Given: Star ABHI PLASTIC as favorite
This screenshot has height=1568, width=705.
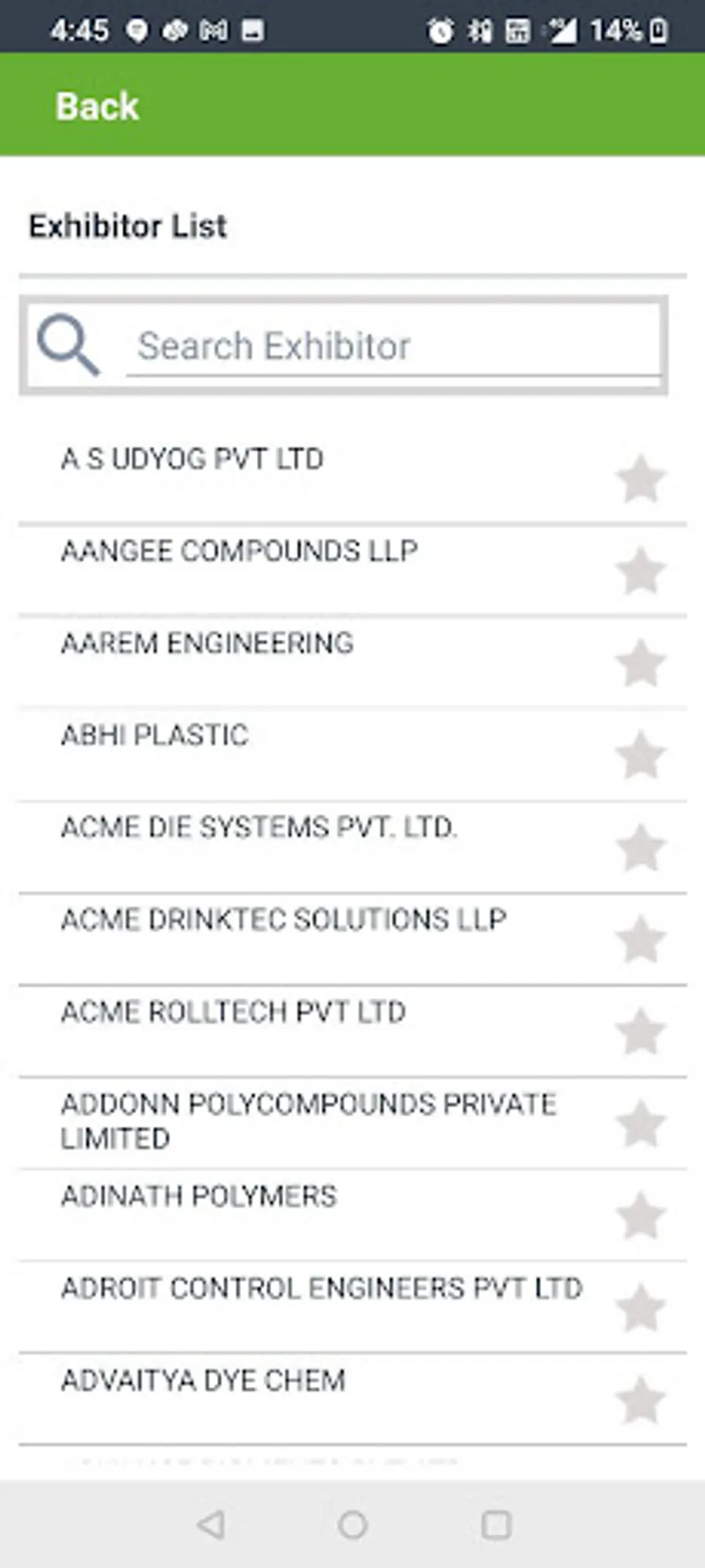Looking at the screenshot, I should click(x=641, y=755).
